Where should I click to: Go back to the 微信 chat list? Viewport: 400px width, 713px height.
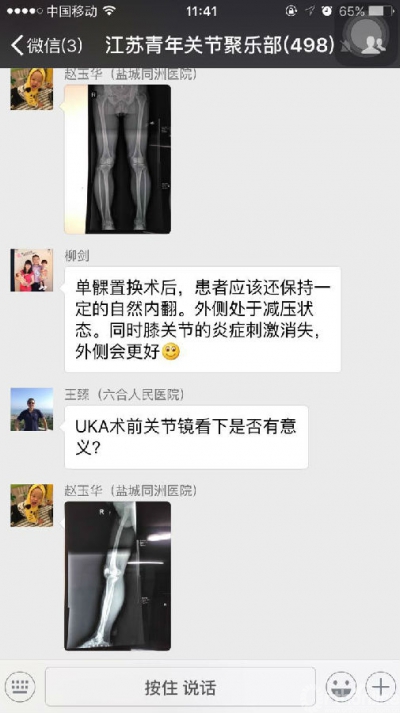47,45
